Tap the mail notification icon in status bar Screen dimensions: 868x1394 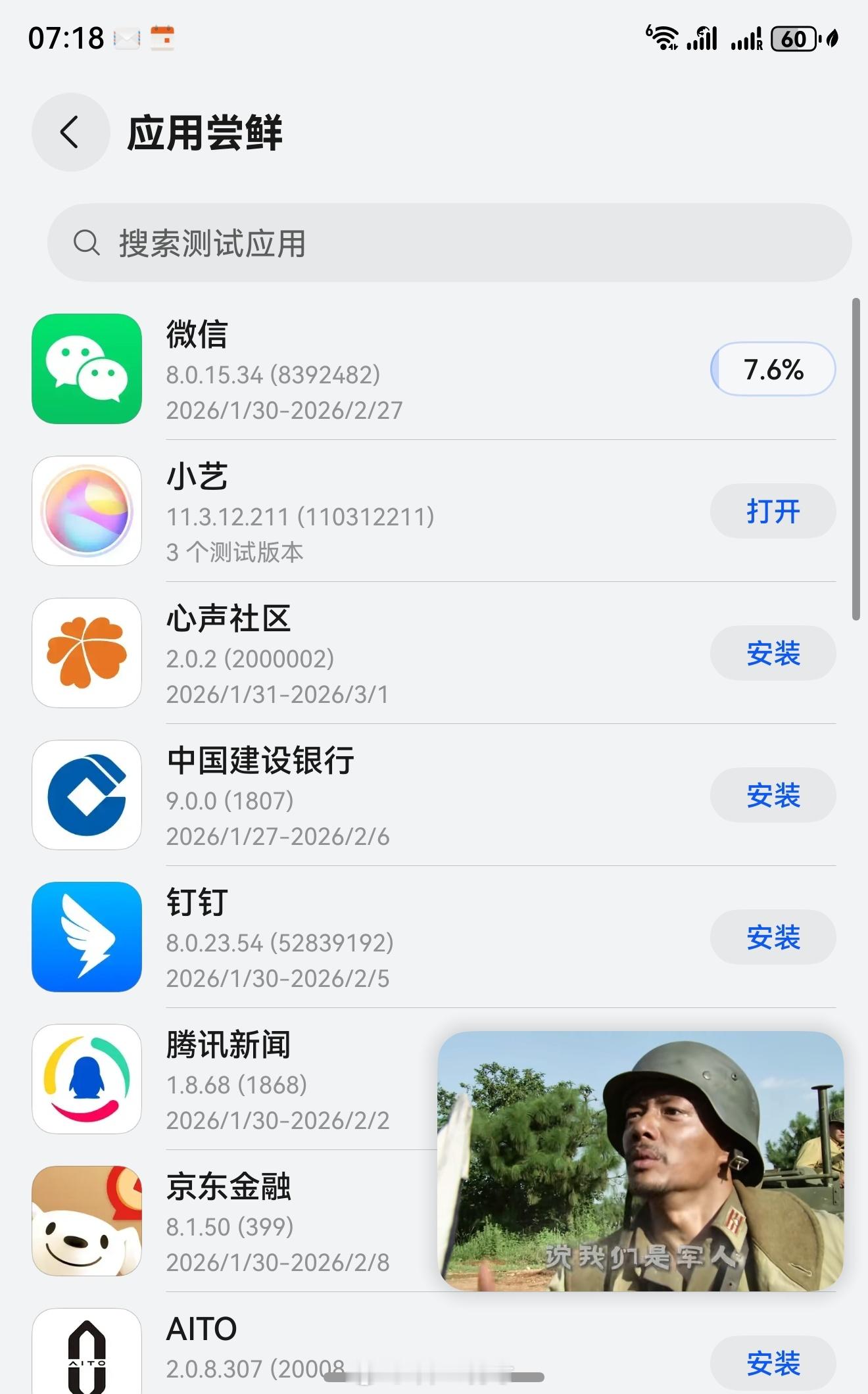point(126,39)
